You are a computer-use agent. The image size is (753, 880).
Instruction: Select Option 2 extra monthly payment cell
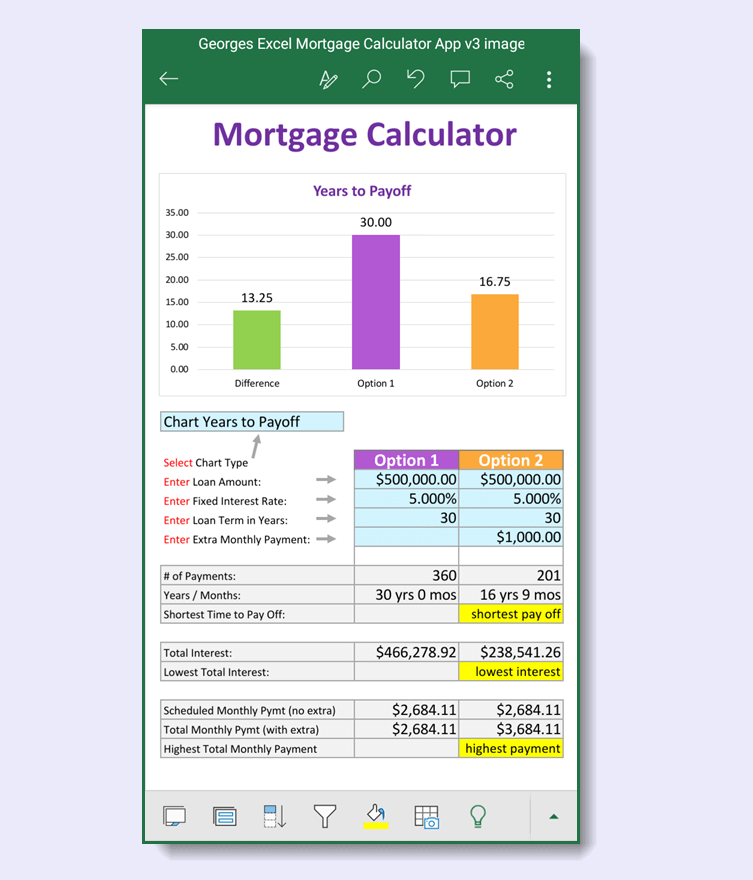tap(511, 538)
